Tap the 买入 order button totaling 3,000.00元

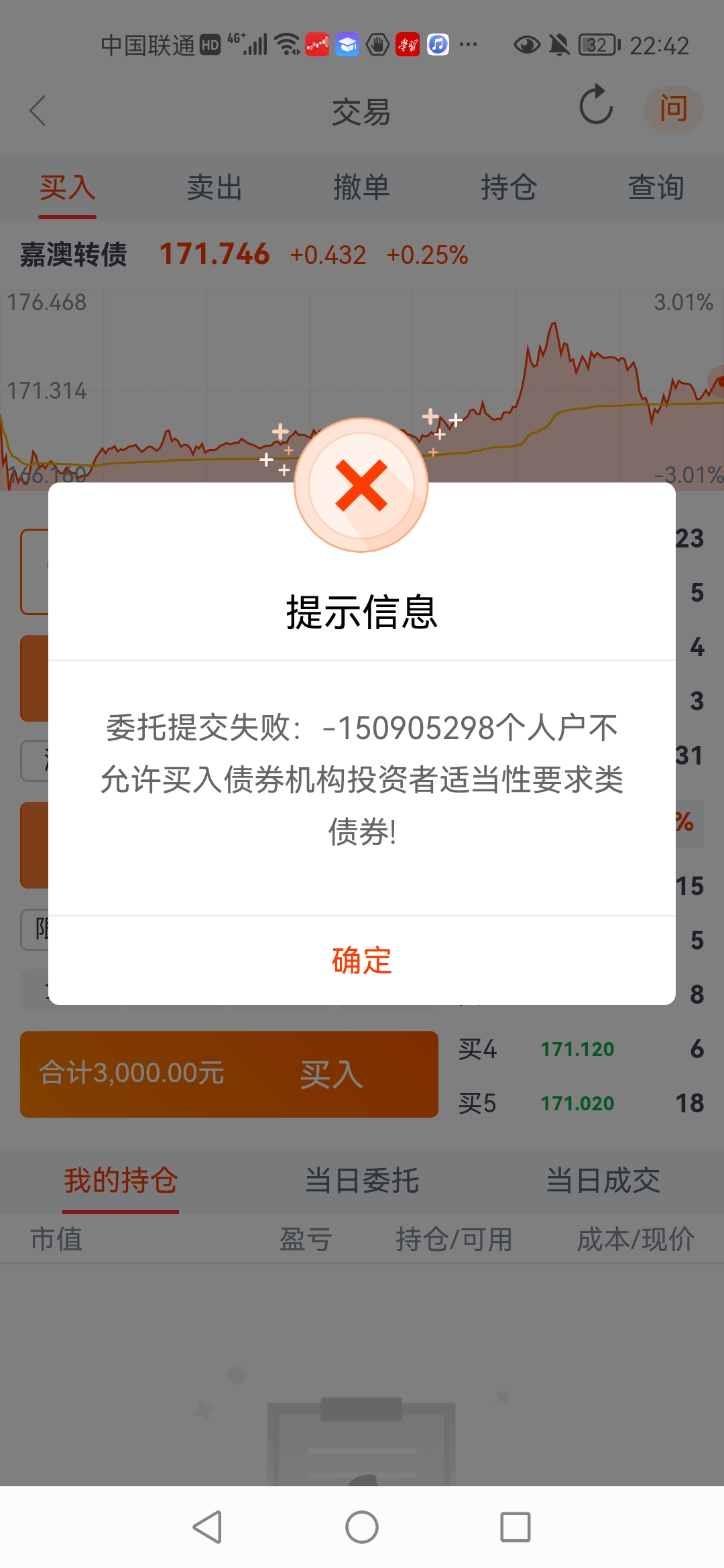229,1073
